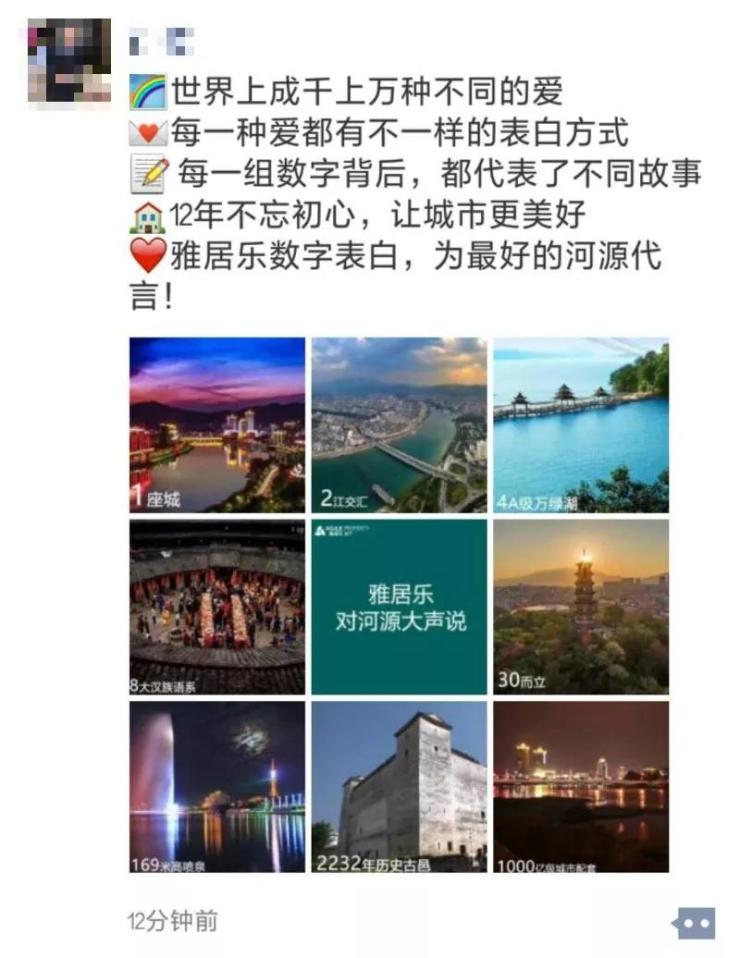Image resolution: width=740 pixels, height=958 pixels.
Task: Open the green '雅居乐对河源大声说' tile
Action: [x=399, y=606]
